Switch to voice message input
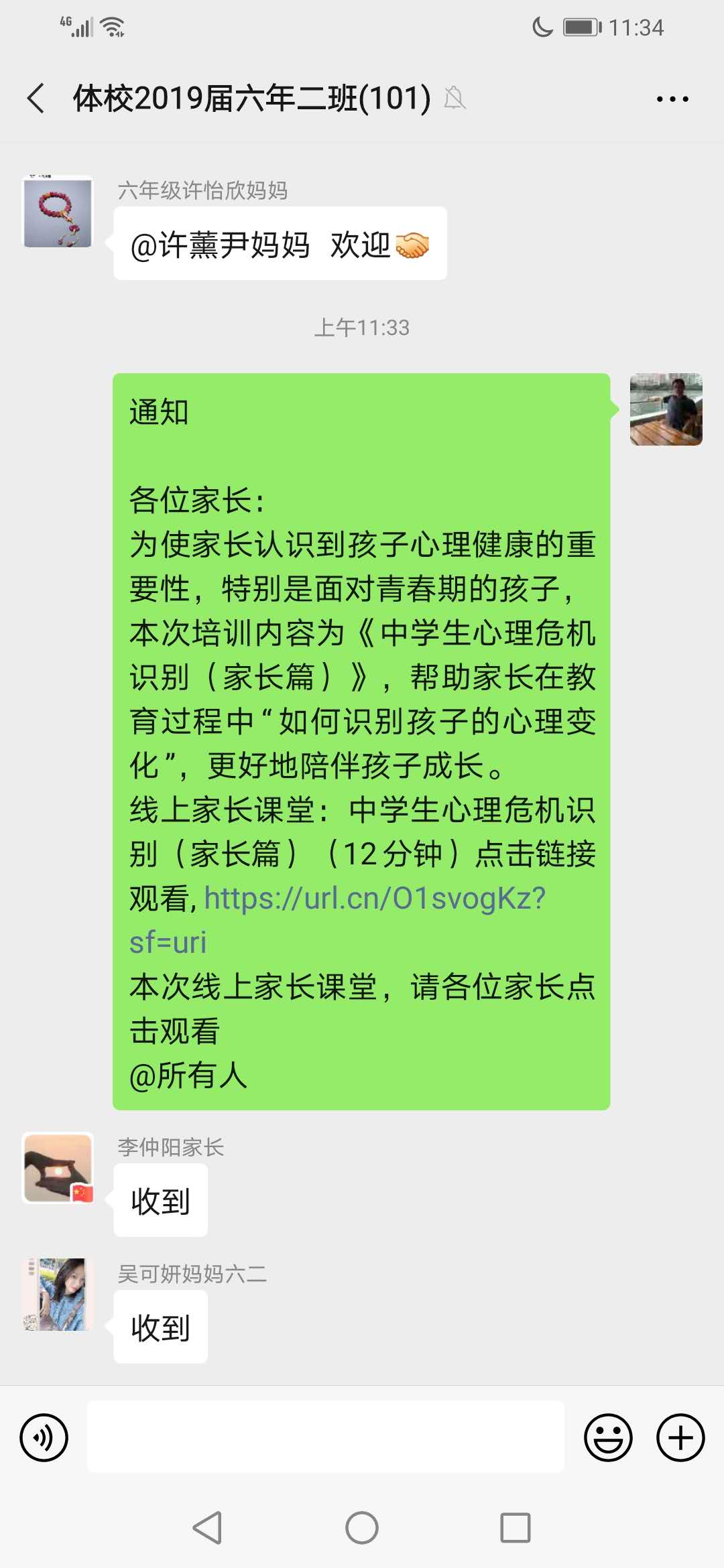This screenshot has width=724, height=1568. tap(44, 1437)
